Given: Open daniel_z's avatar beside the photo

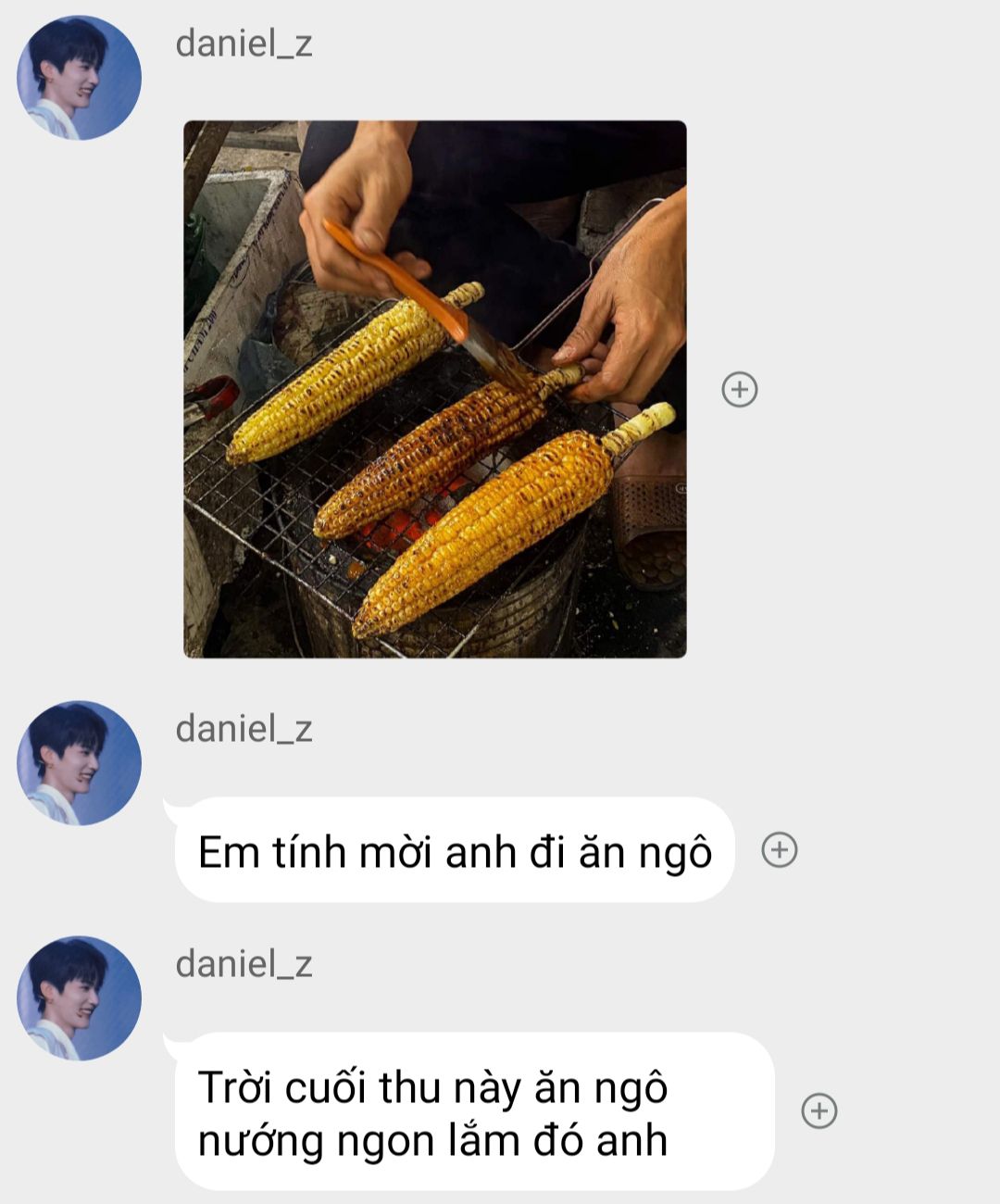Looking at the screenshot, I should tap(80, 78).
